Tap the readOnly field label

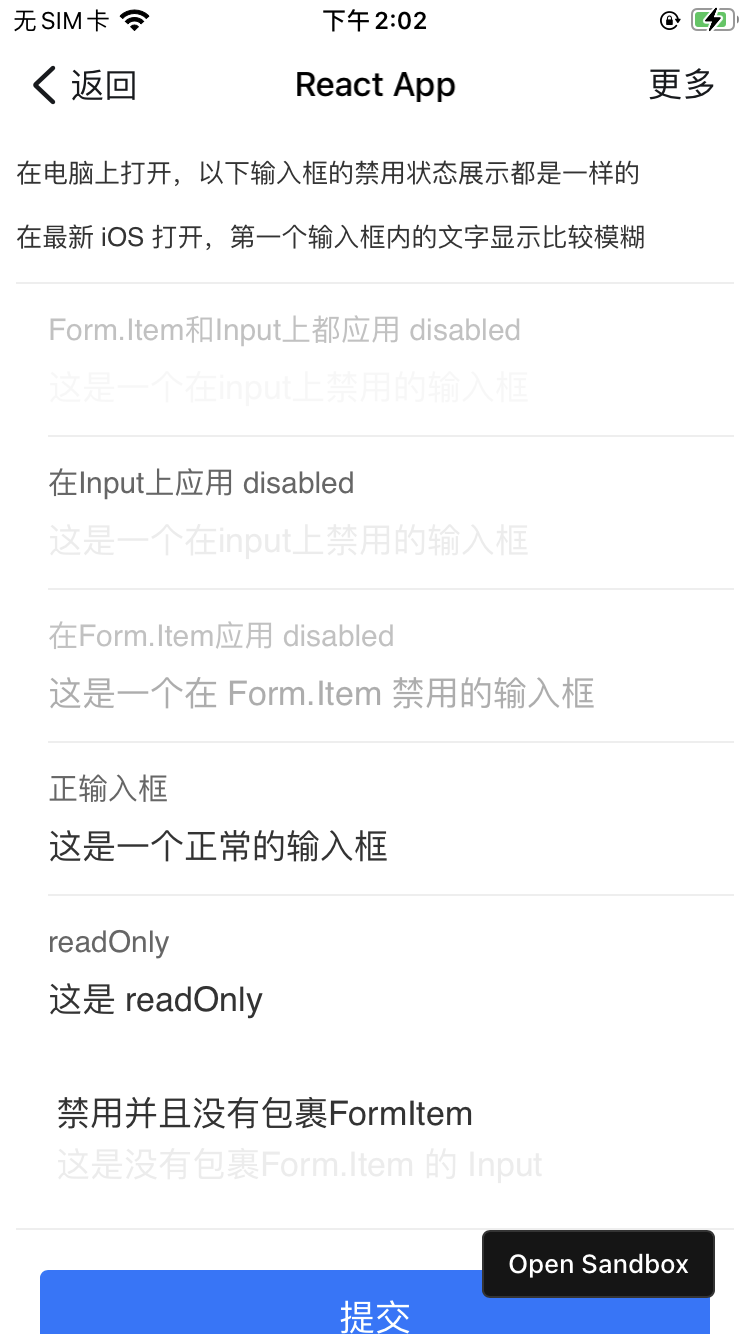[109, 941]
